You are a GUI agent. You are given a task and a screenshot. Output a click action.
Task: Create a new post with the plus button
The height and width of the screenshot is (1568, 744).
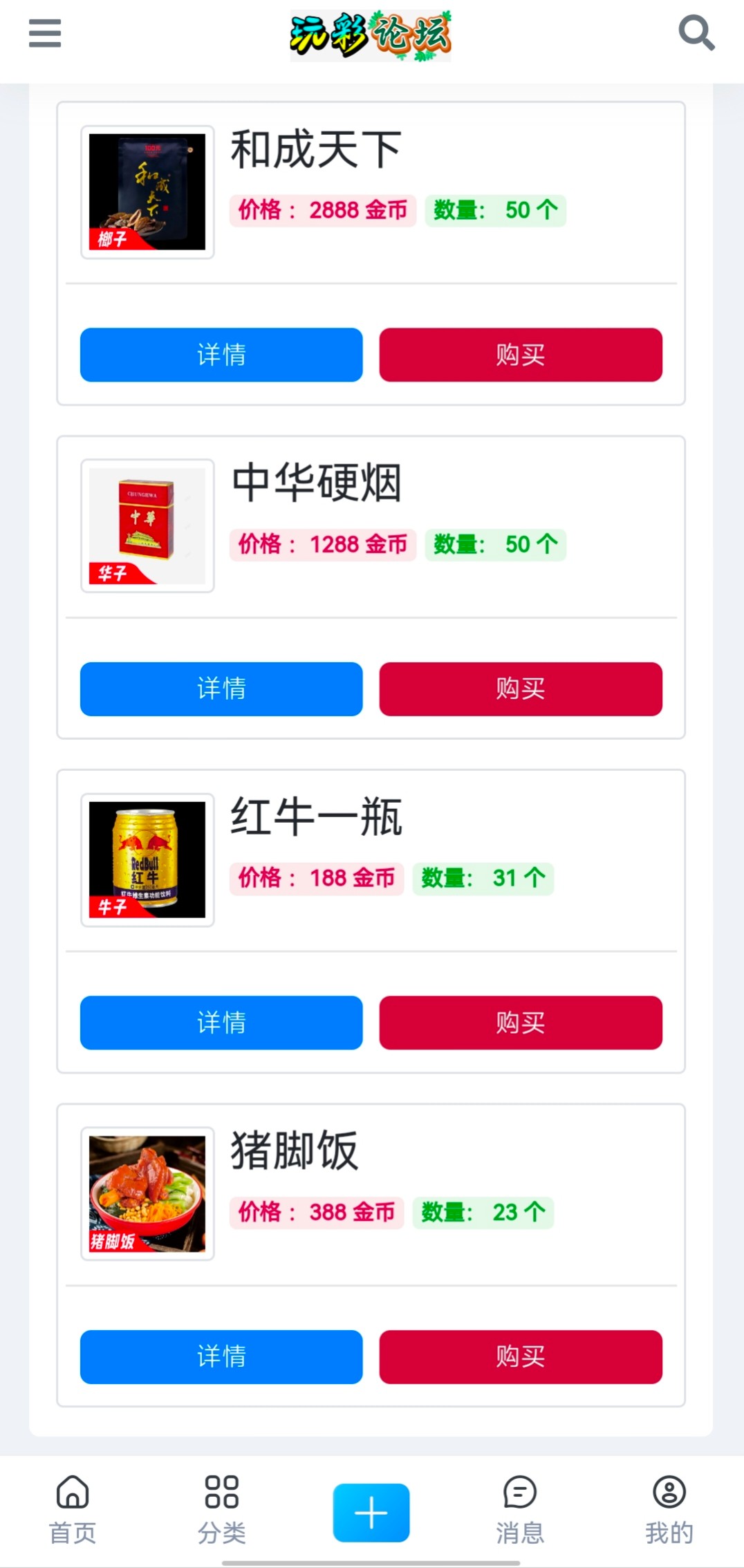point(371,1513)
